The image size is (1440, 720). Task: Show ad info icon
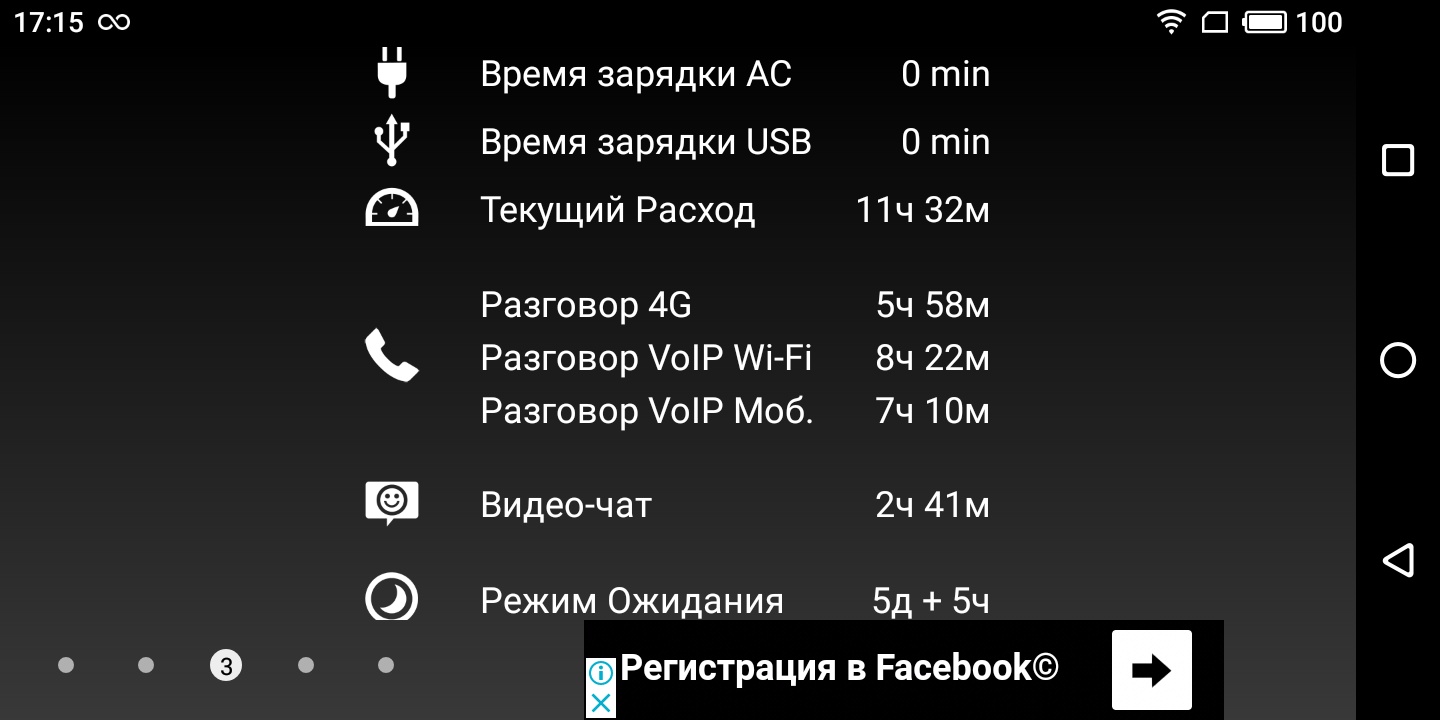(600, 671)
